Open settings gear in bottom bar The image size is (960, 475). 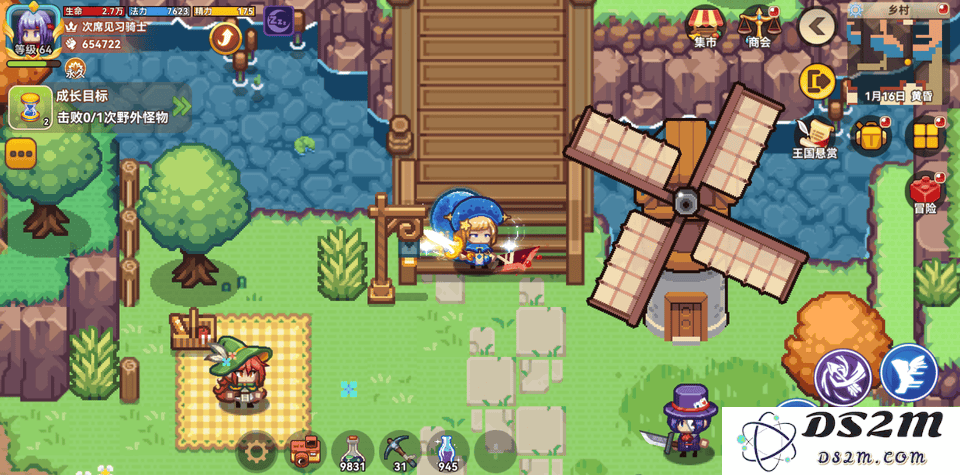tap(256, 452)
